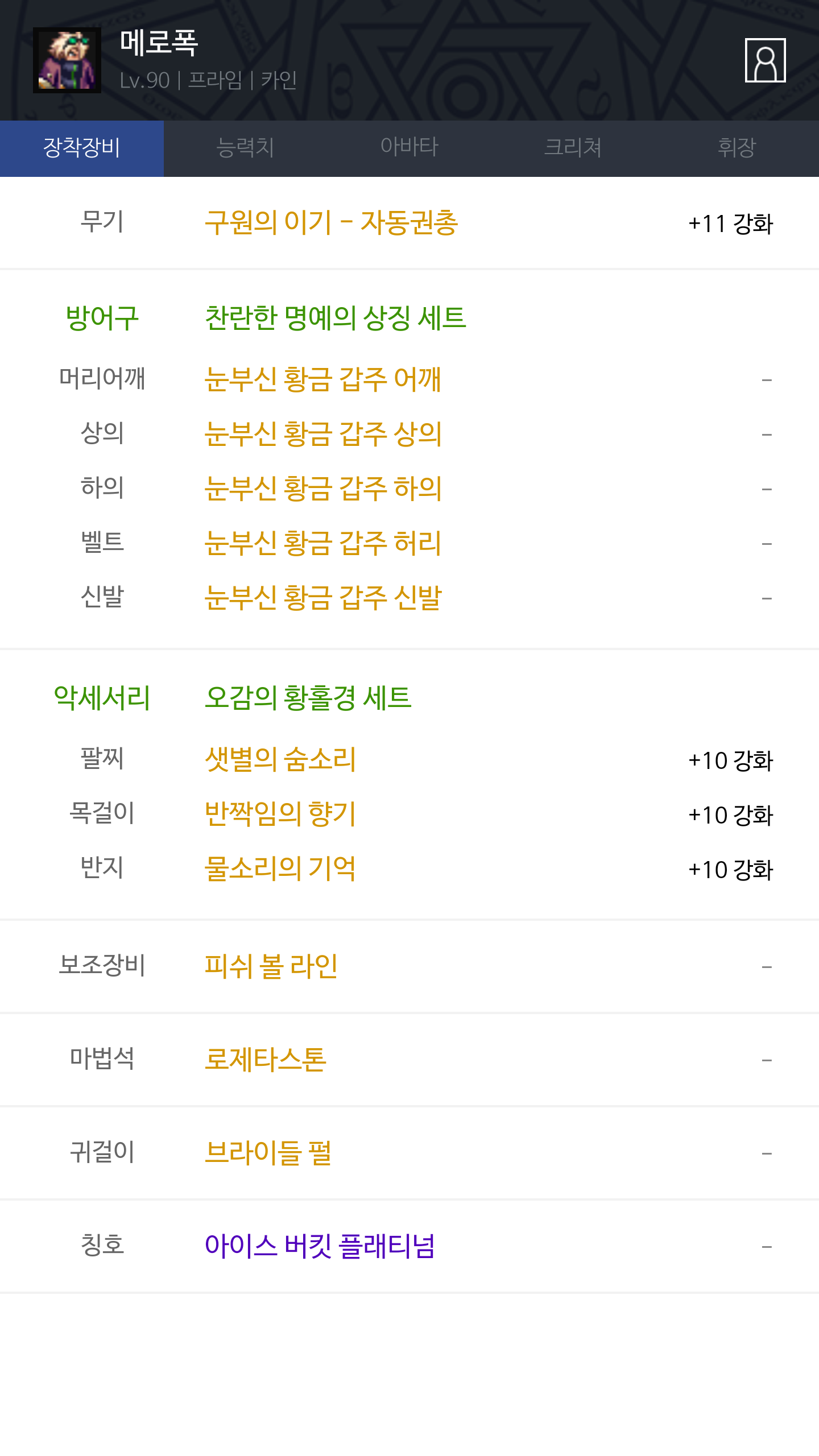The height and width of the screenshot is (1456, 819).
Task: View ring 물소리의 기억 details
Action: coord(280,868)
